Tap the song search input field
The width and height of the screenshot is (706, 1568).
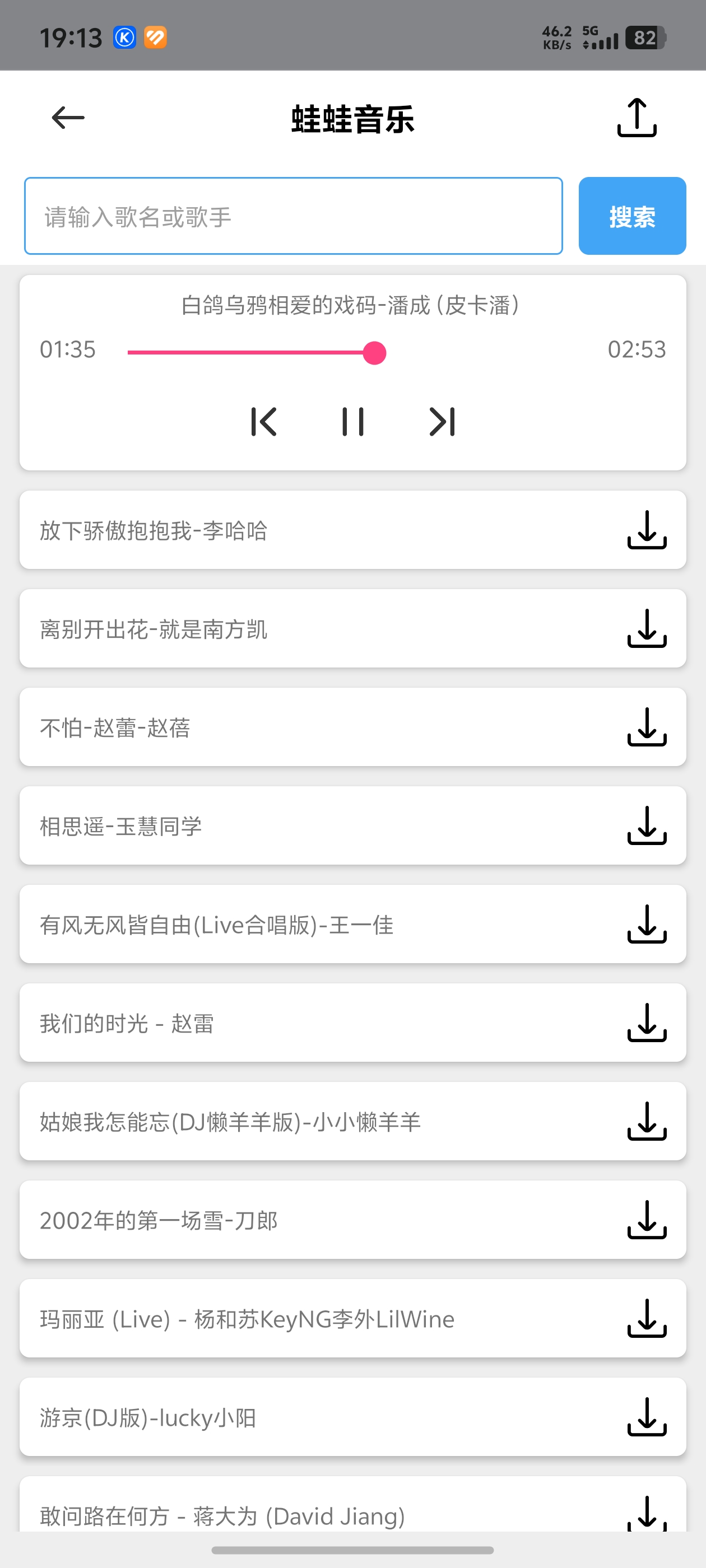(x=294, y=216)
